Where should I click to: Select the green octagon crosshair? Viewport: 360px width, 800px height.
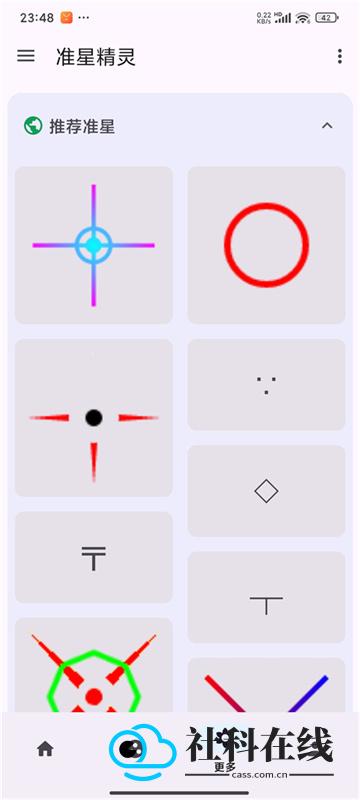coord(94,665)
